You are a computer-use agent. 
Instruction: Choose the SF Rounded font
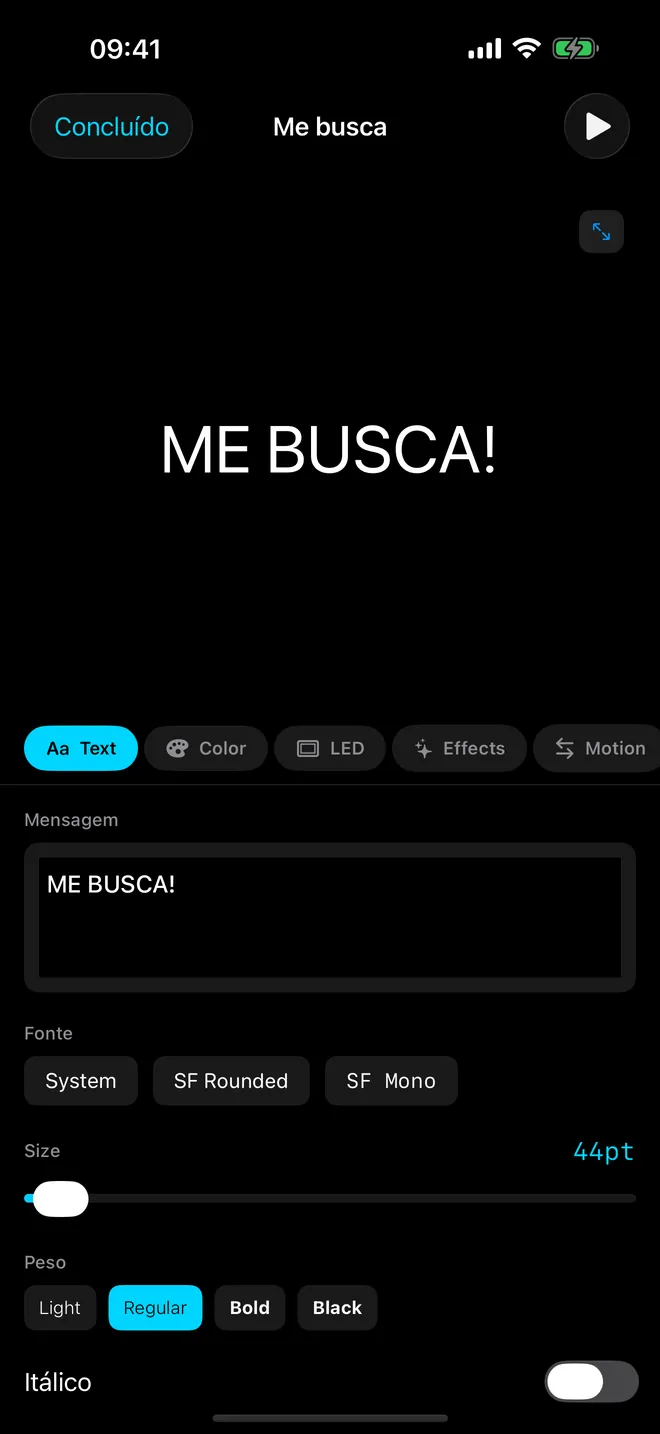click(x=231, y=1081)
